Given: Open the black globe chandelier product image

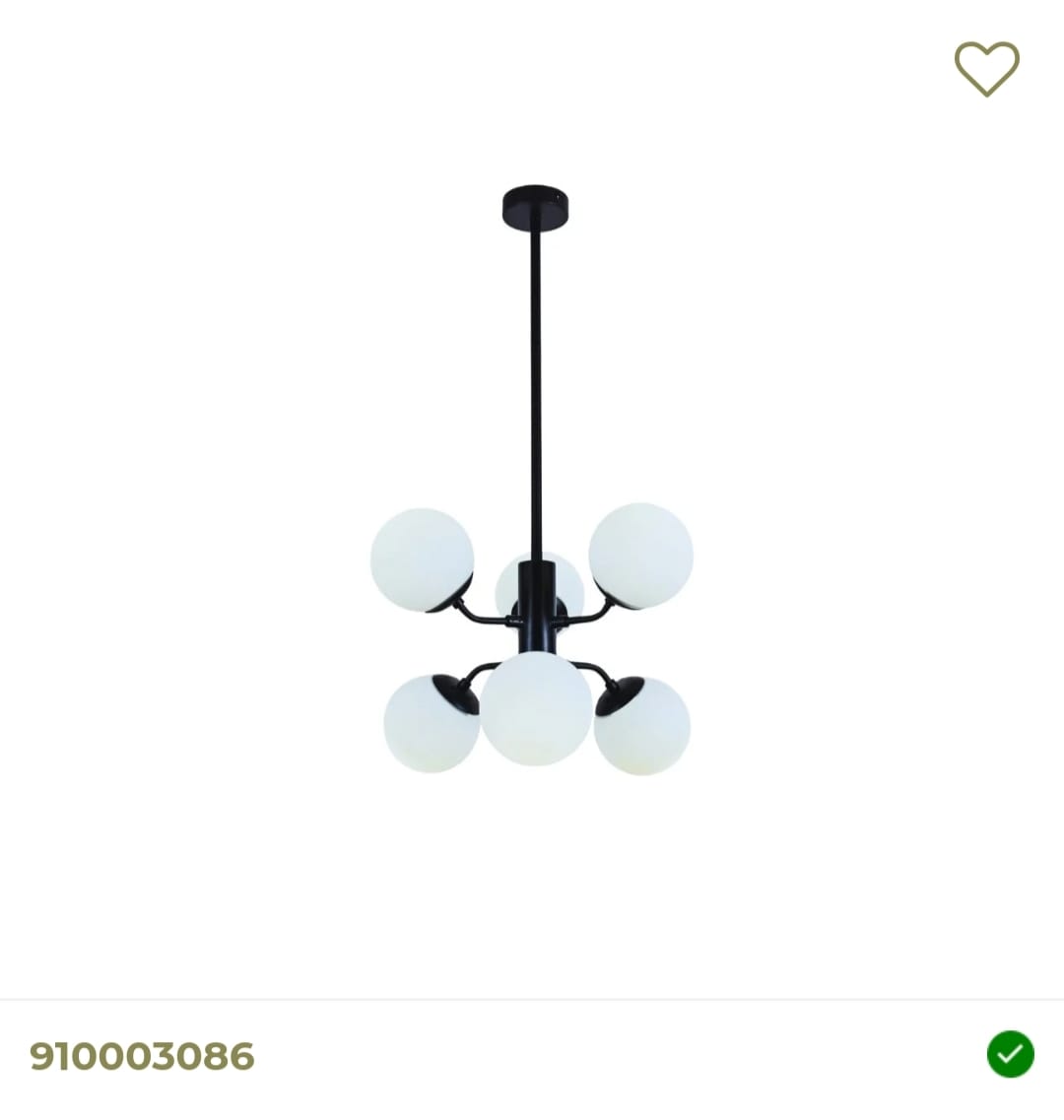Looking at the screenshot, I should coord(533,552).
